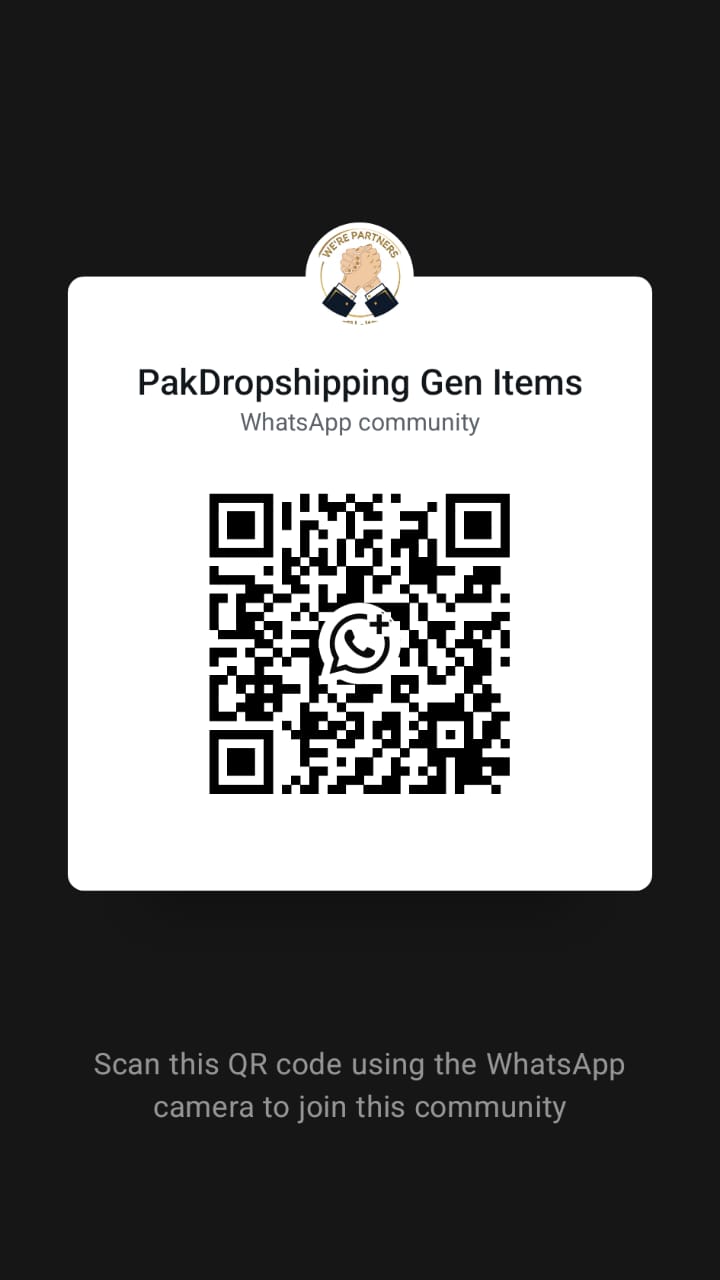The width and height of the screenshot is (720, 1280).
Task: Click the PakDropshipping Gen Items community title
Action: point(360,382)
